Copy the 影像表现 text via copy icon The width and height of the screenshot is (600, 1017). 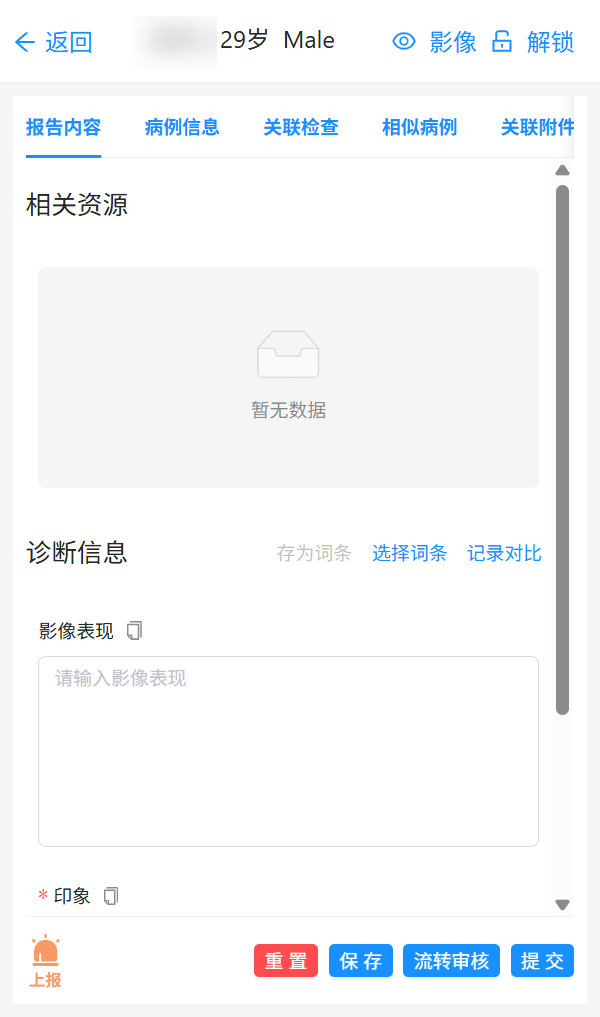click(135, 630)
